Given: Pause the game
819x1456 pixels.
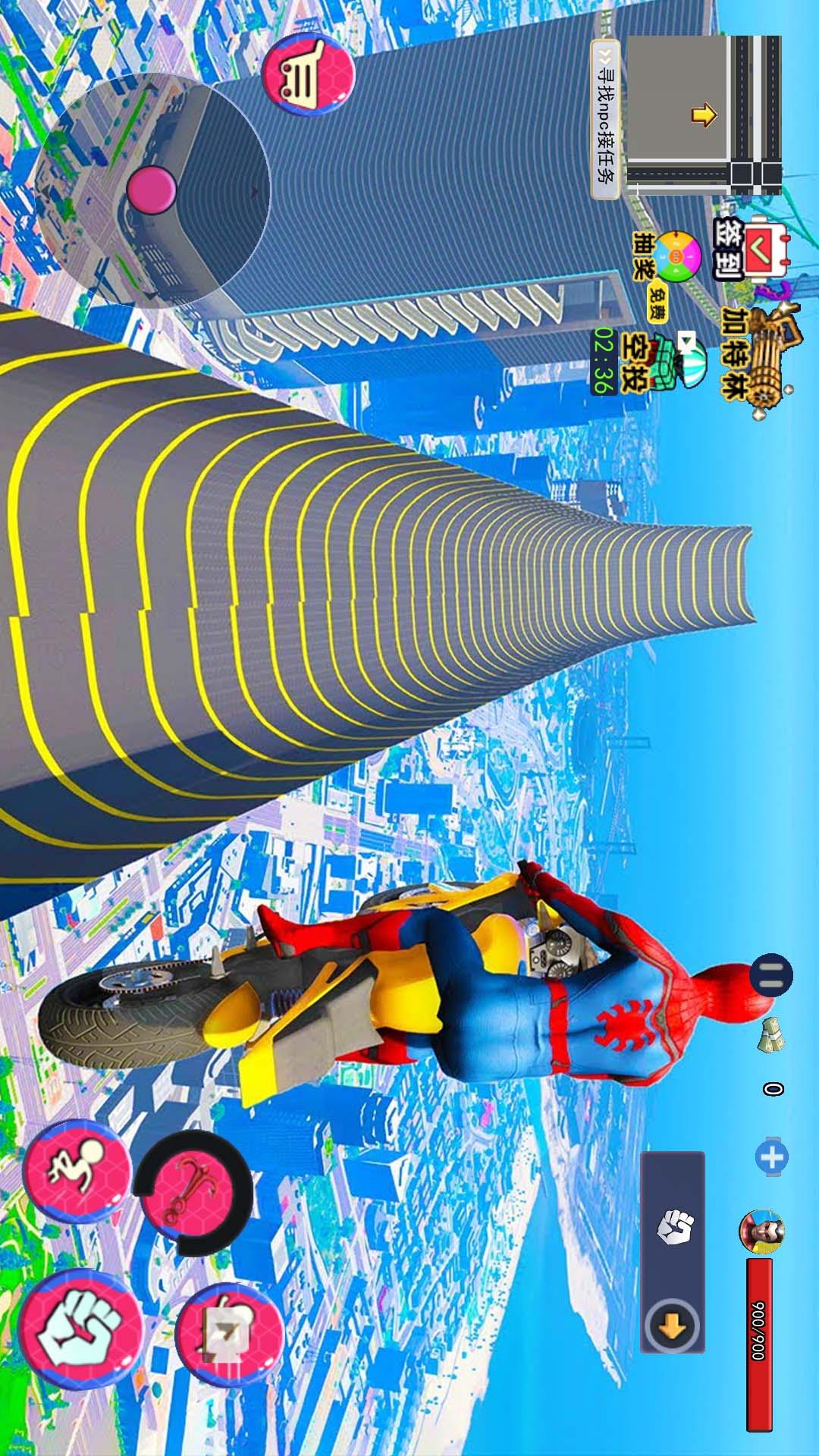Looking at the screenshot, I should tap(771, 975).
